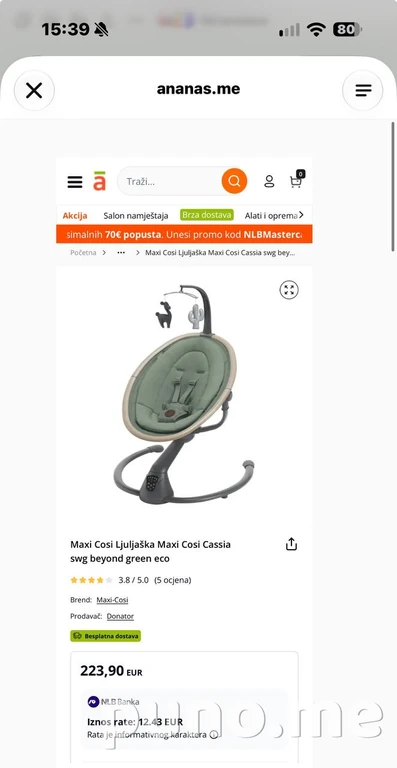Image resolution: width=397 pixels, height=768 pixels.
Task: Open the NLBMastercard promo banner
Action: (184, 234)
